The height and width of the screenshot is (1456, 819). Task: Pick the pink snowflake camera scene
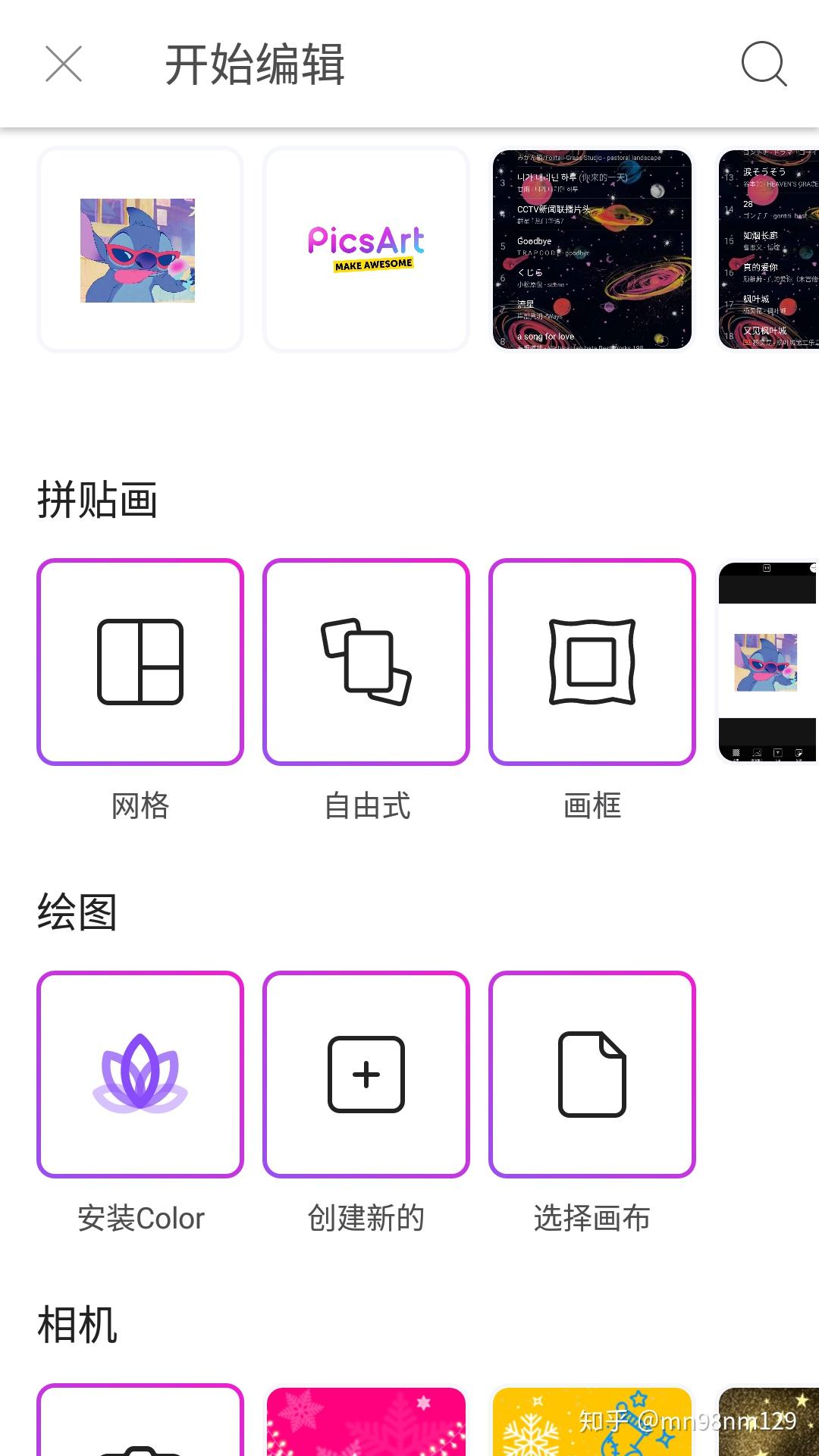pyautogui.click(x=366, y=1424)
